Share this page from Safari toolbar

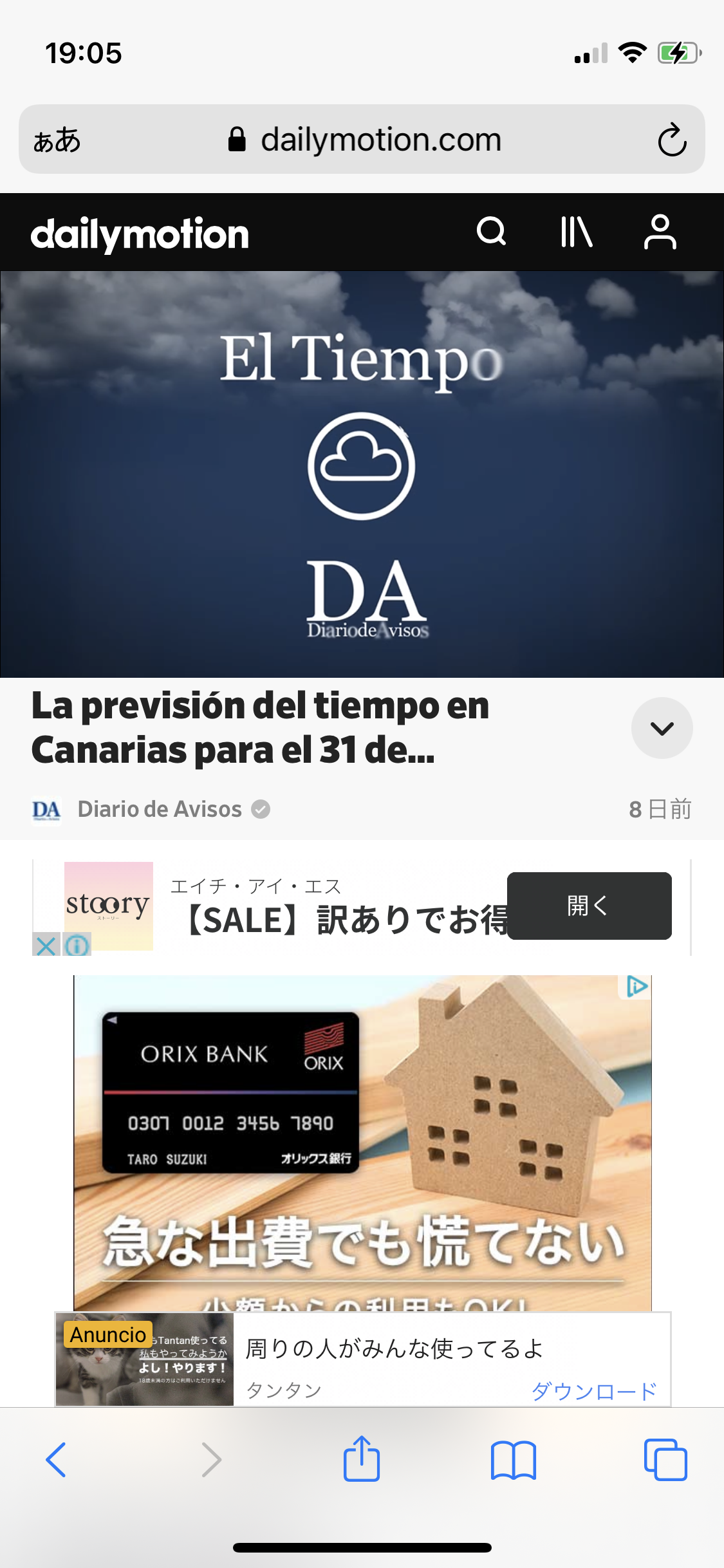tap(362, 1459)
